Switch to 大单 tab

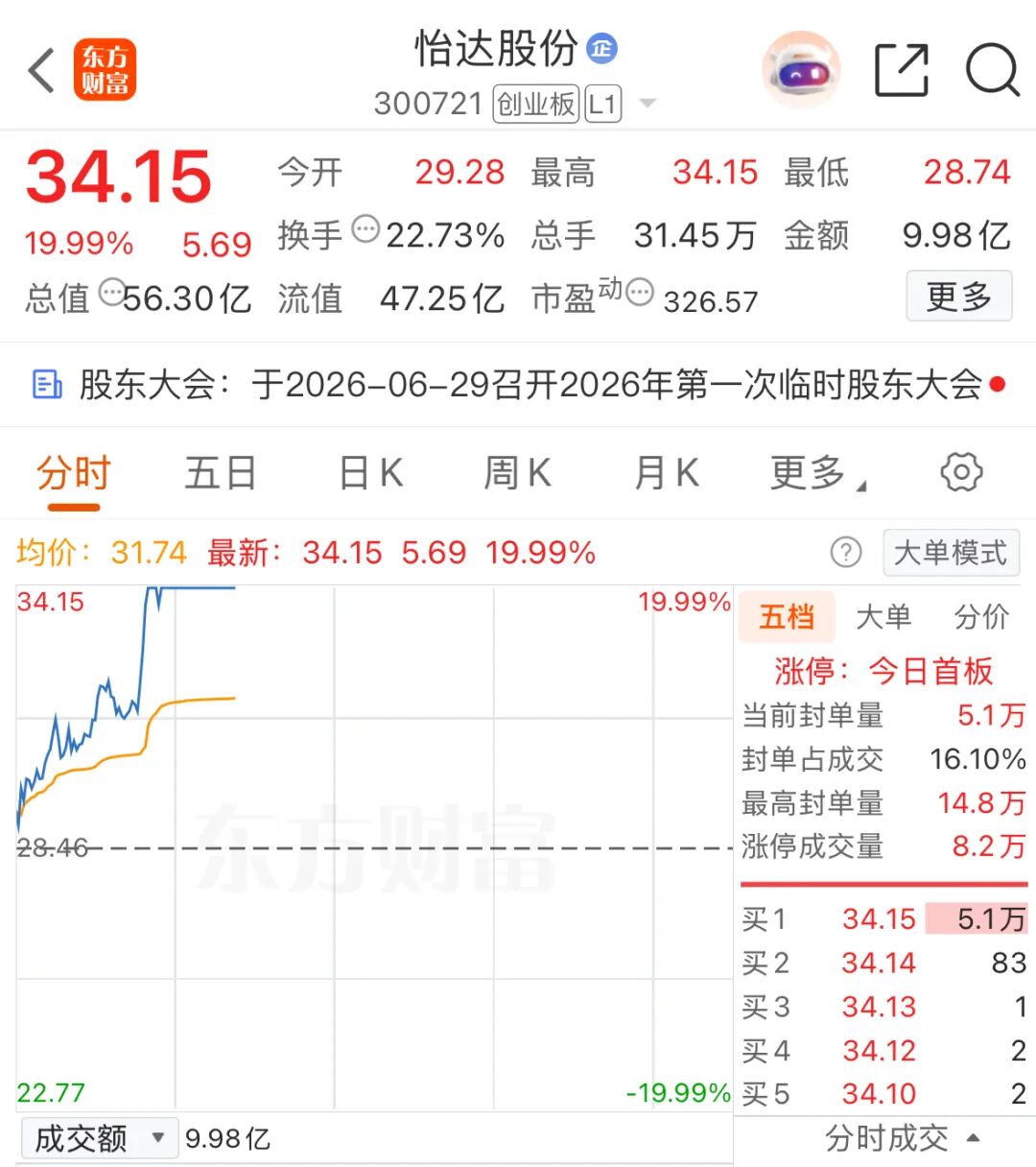[x=883, y=616]
